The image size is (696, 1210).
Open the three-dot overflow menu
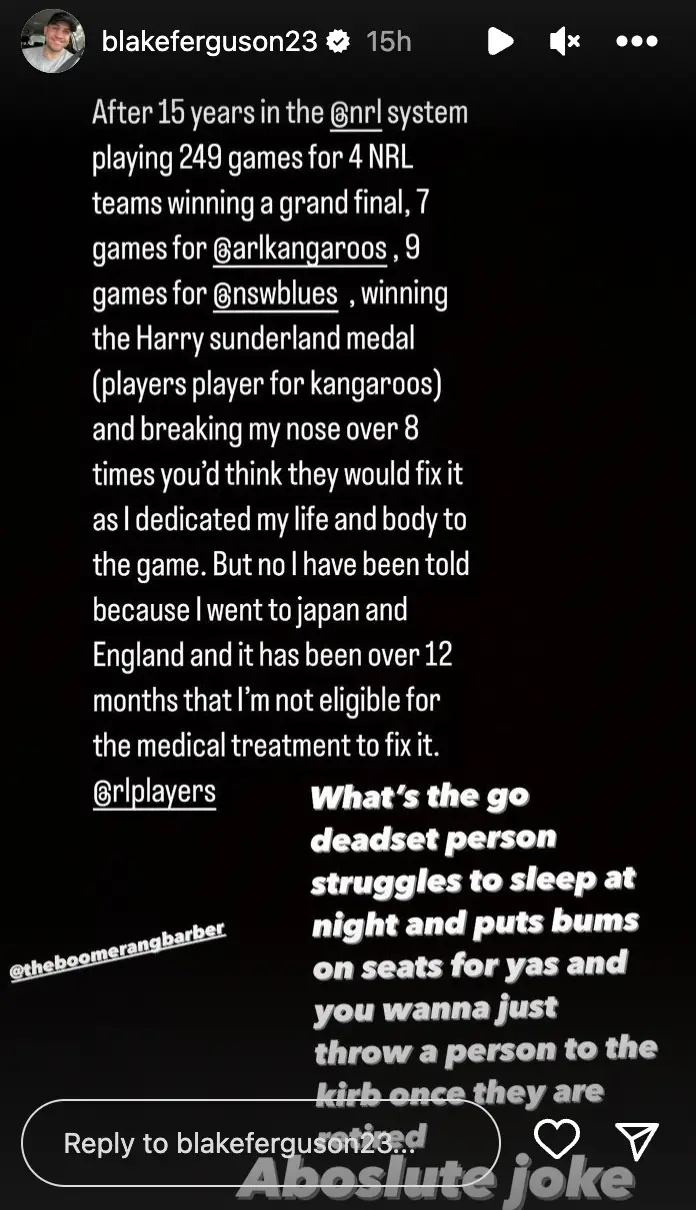(x=636, y=41)
